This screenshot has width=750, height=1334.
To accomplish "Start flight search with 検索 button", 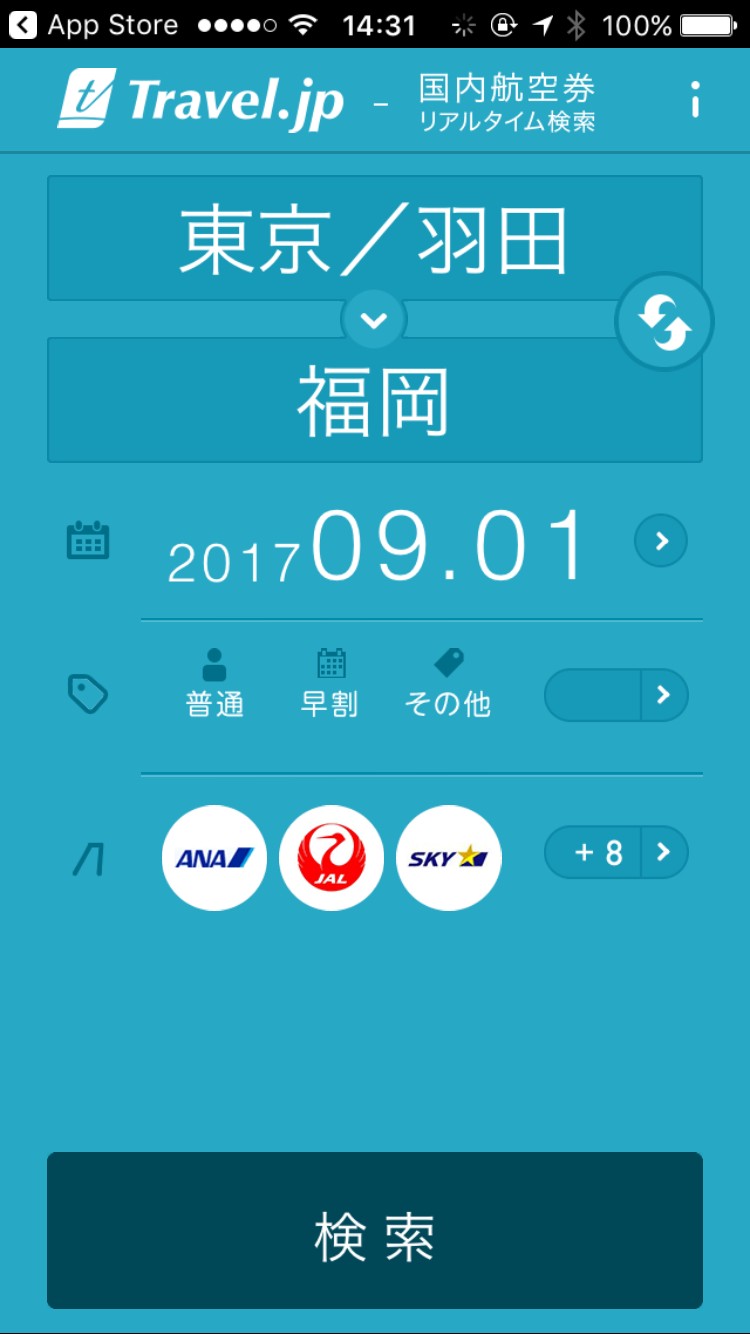I will coord(374,1230).
